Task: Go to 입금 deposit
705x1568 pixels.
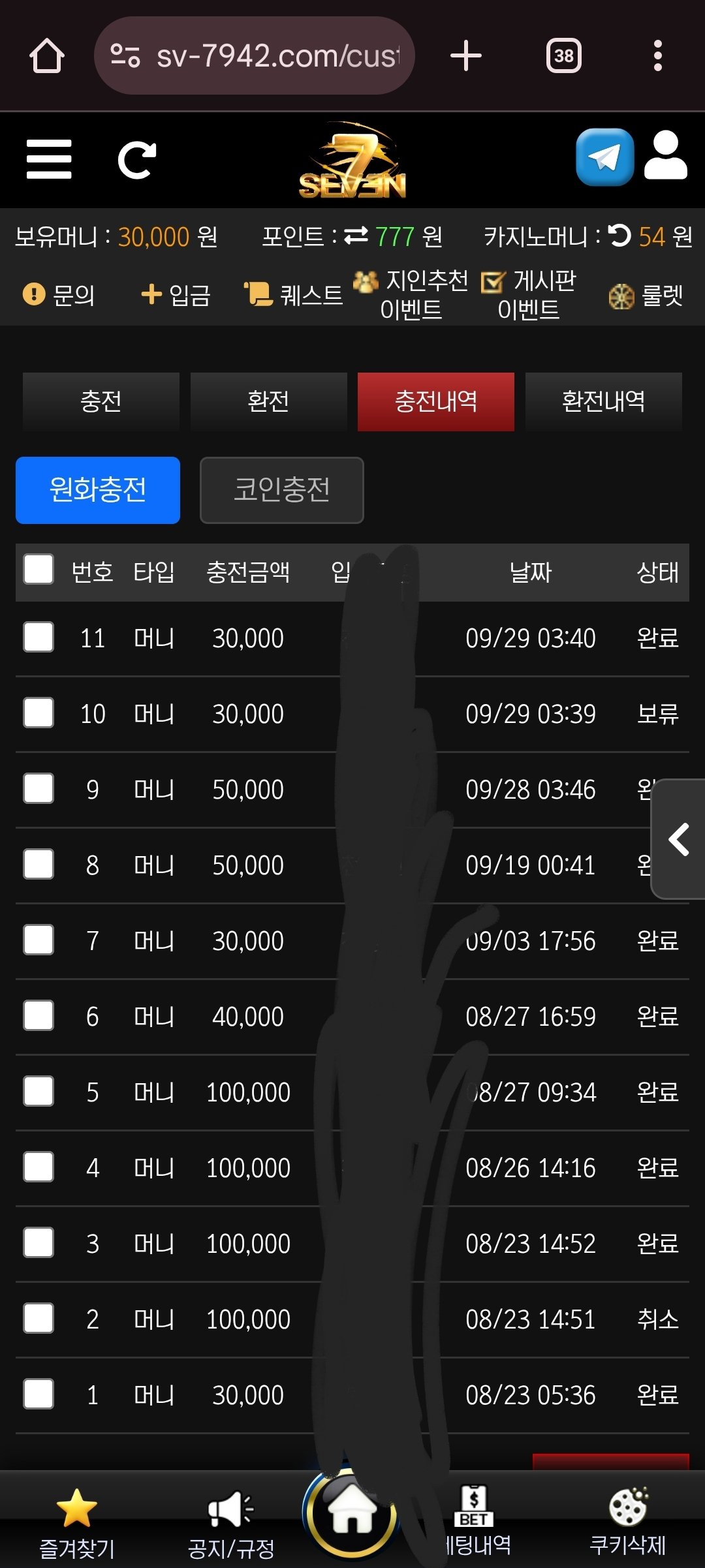Action: pyautogui.click(x=176, y=295)
